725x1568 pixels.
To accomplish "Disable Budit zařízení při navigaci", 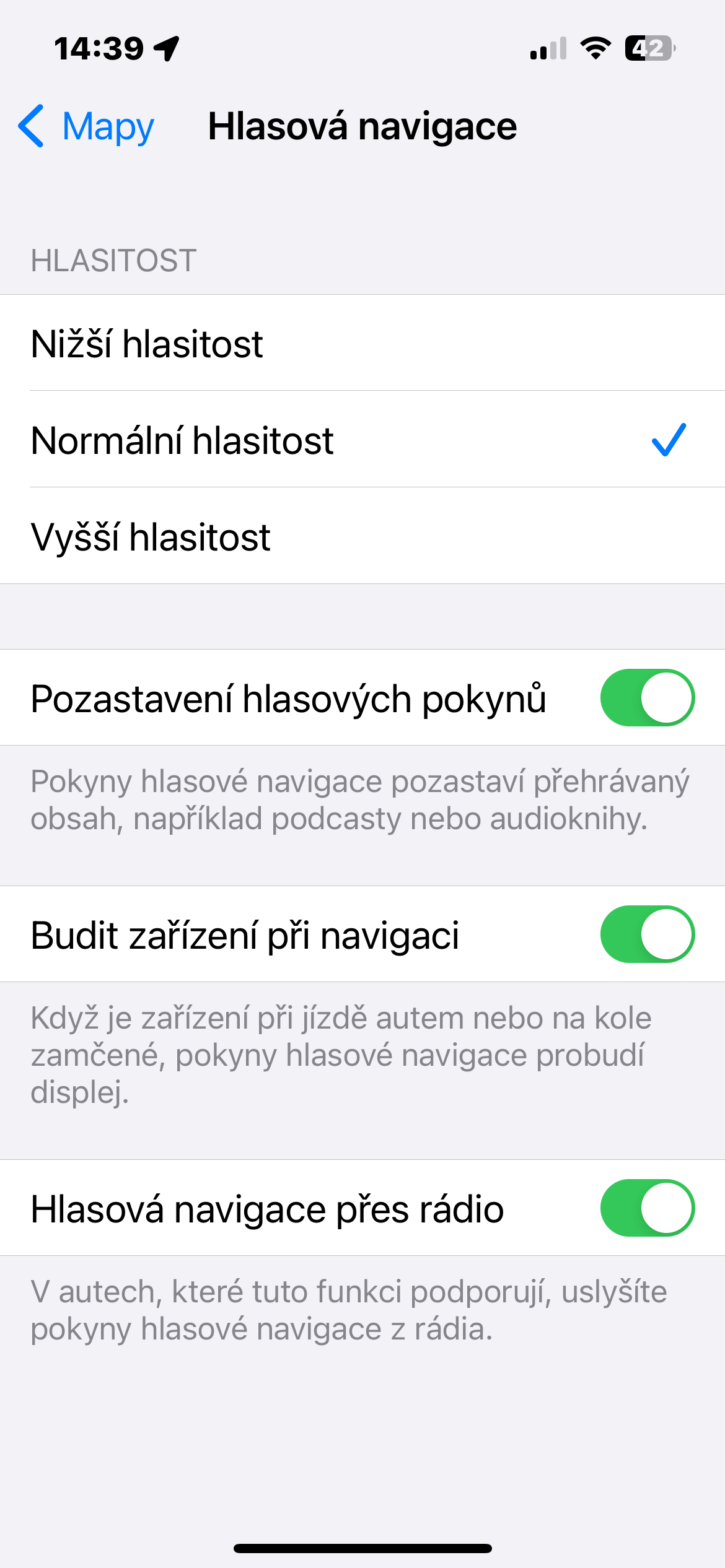I will (x=647, y=934).
